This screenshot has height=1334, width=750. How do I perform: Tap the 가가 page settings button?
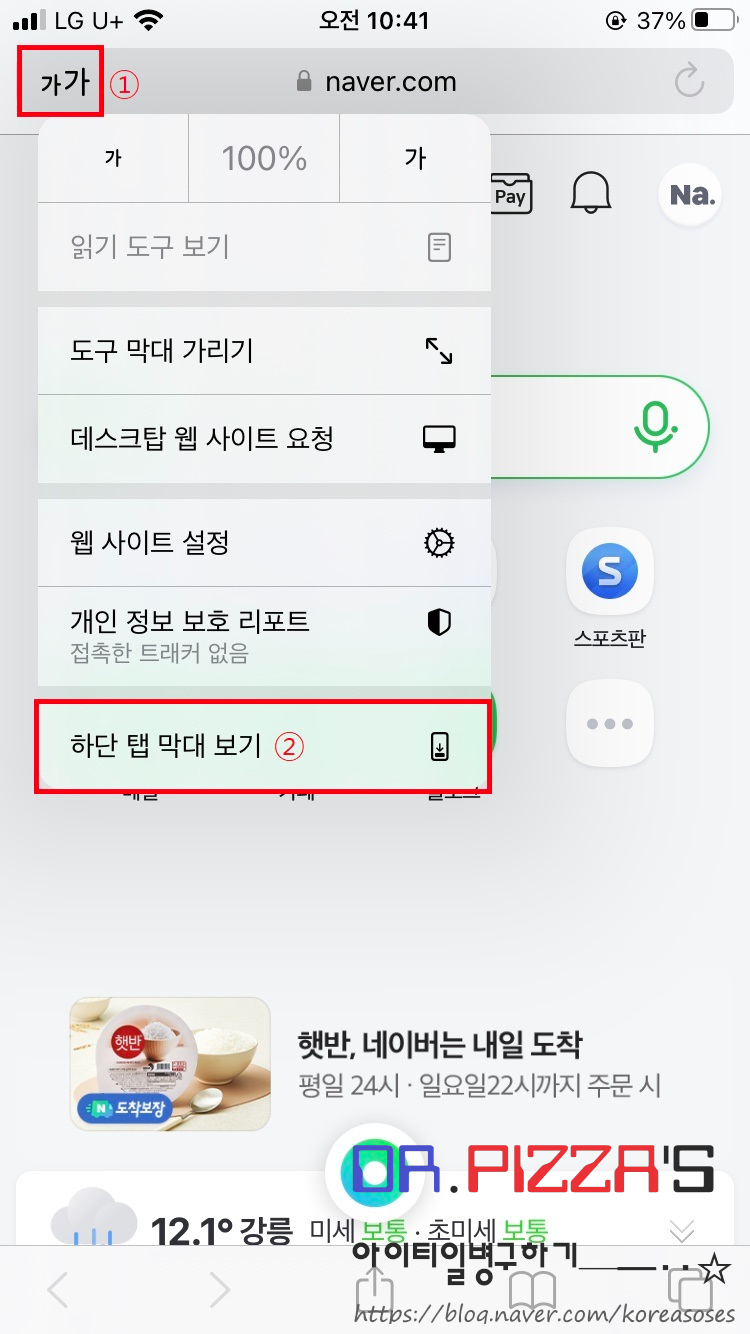point(63,82)
